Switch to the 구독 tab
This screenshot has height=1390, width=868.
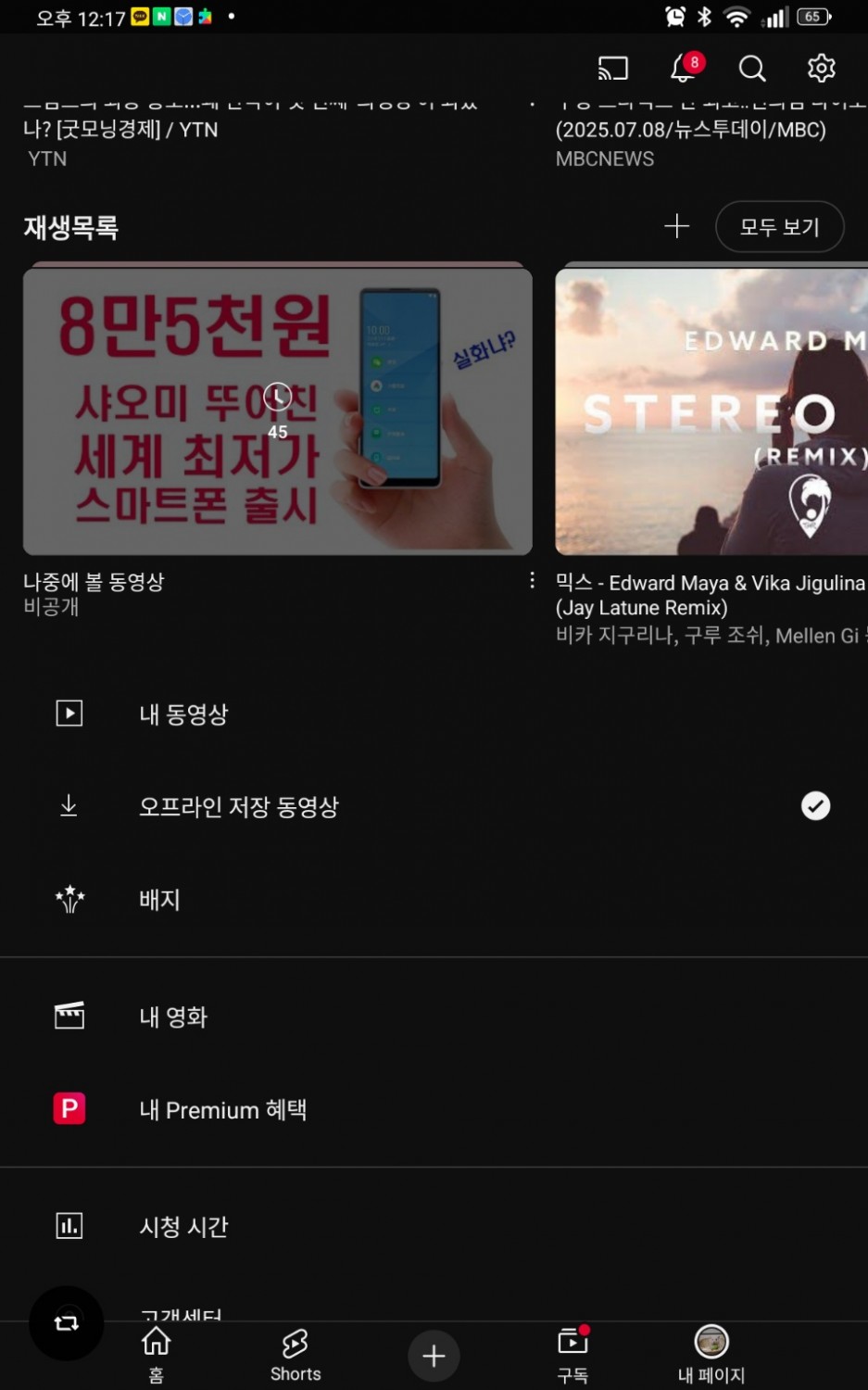tap(572, 1355)
